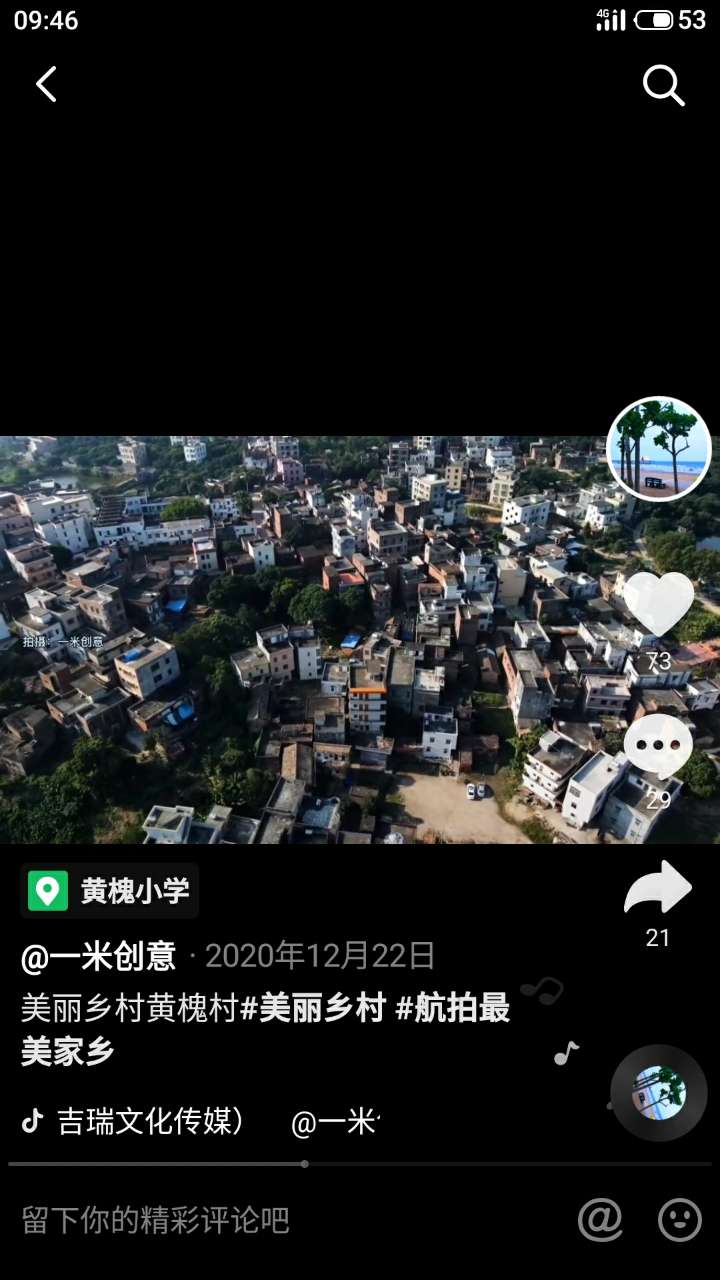Open the creator's round profile avatar

(659, 449)
